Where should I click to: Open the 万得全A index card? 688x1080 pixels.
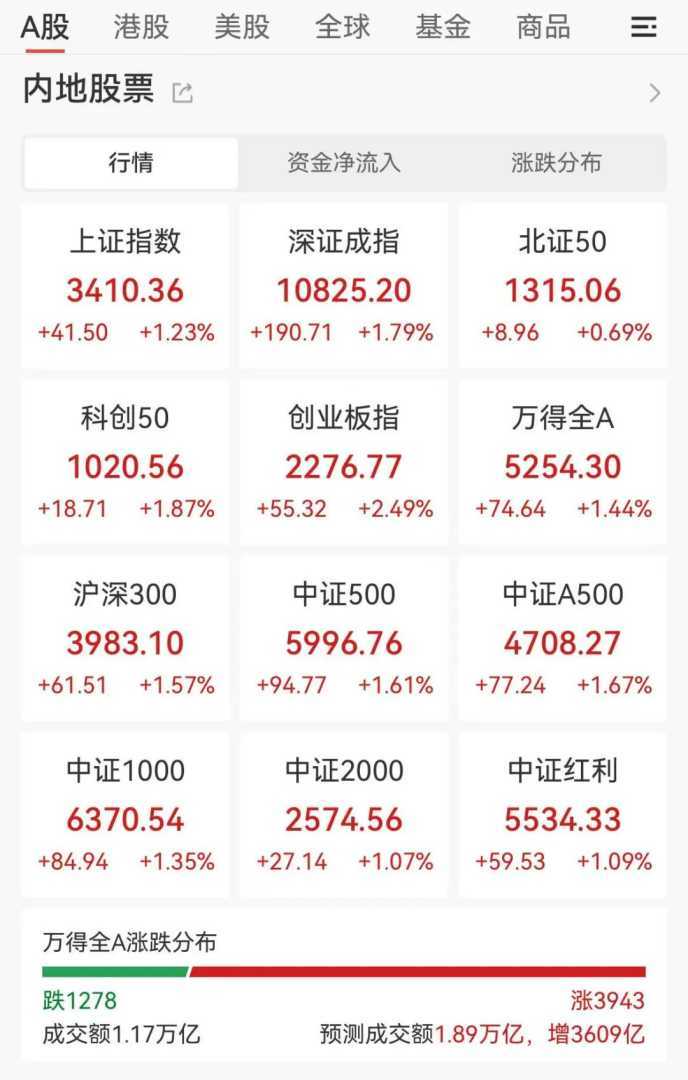point(563,463)
